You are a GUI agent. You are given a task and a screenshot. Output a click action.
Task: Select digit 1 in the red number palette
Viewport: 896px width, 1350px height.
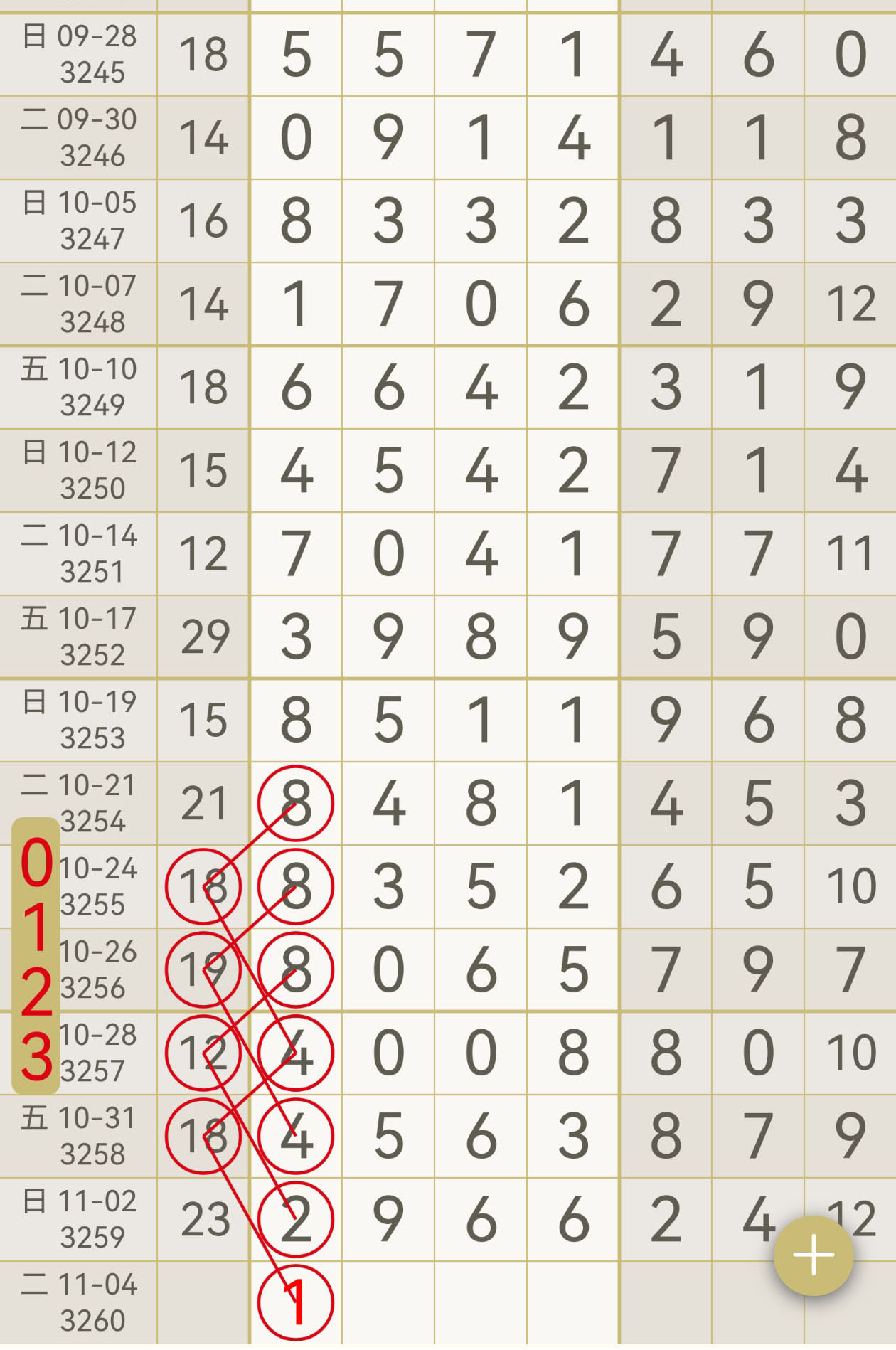click(x=36, y=926)
